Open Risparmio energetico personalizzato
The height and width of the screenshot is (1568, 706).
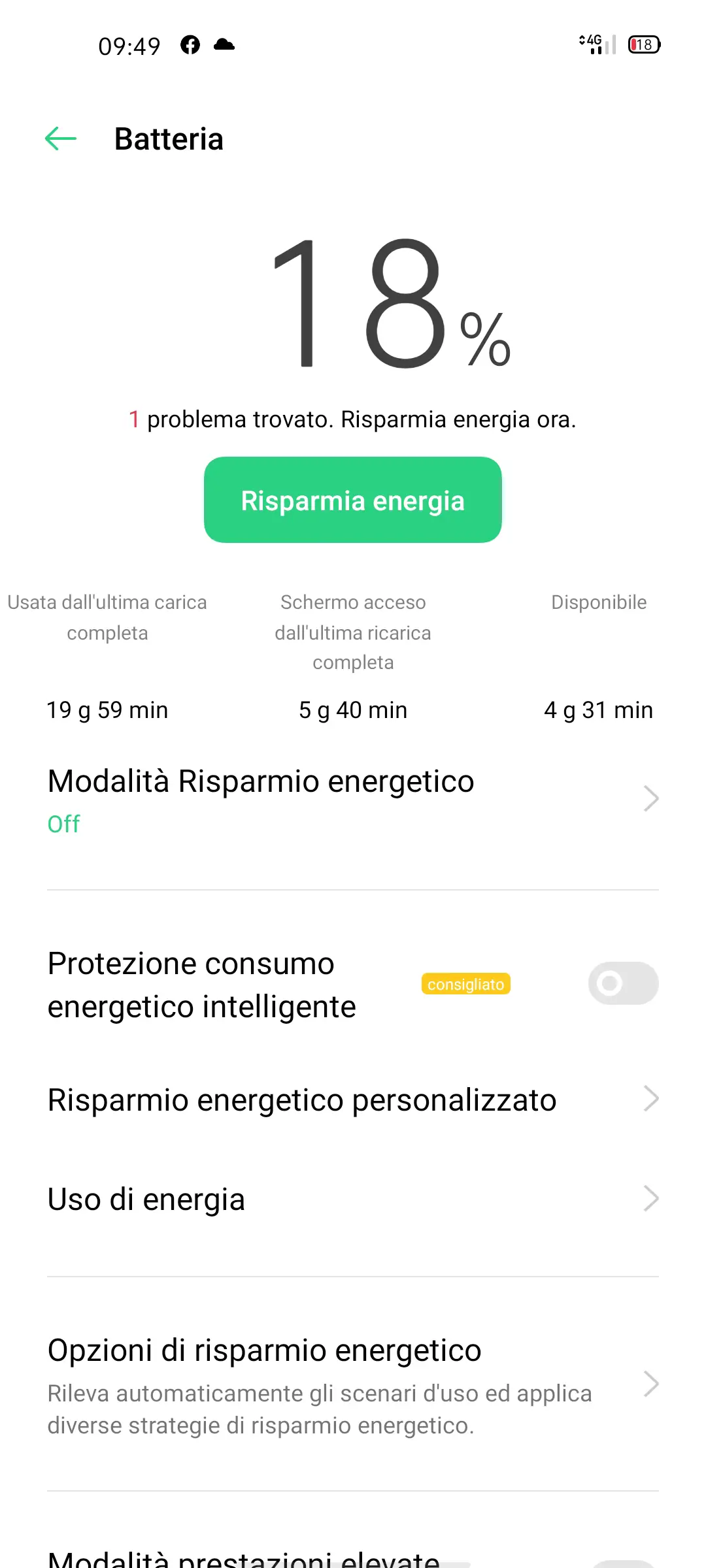tap(353, 1100)
